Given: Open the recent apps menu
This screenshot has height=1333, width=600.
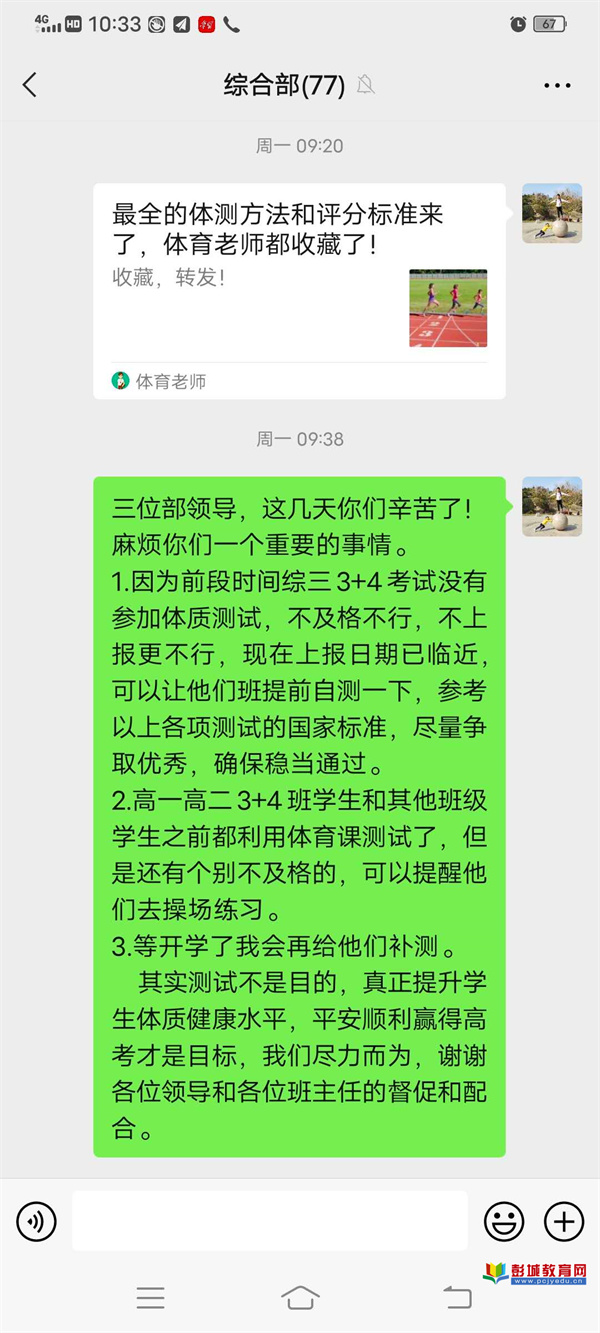Looking at the screenshot, I should pos(151,1298).
